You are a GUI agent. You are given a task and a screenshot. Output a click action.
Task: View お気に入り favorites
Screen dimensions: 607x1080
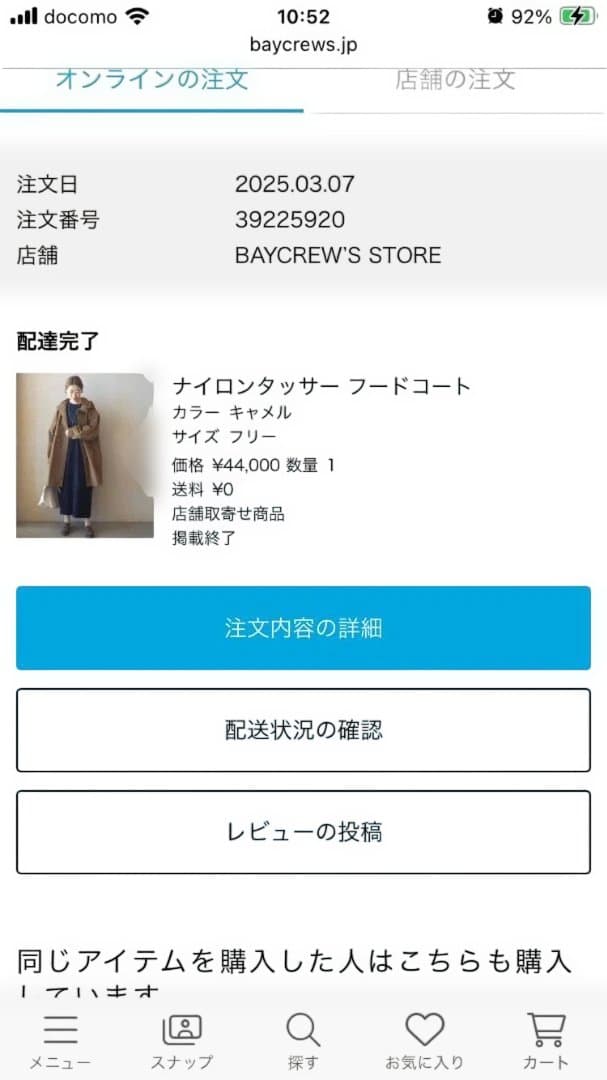(x=424, y=1040)
